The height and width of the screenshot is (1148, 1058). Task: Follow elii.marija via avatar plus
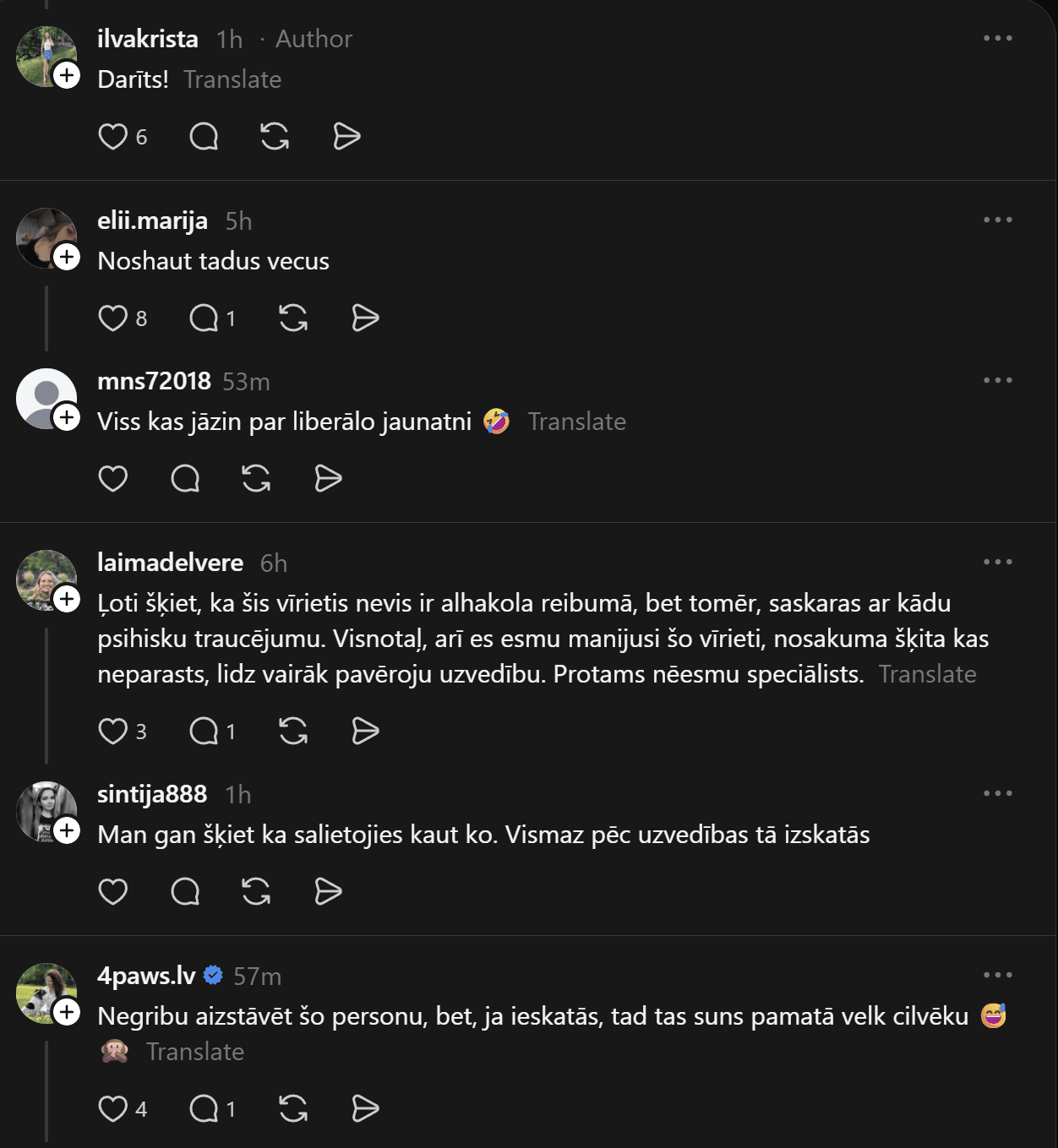point(67,257)
